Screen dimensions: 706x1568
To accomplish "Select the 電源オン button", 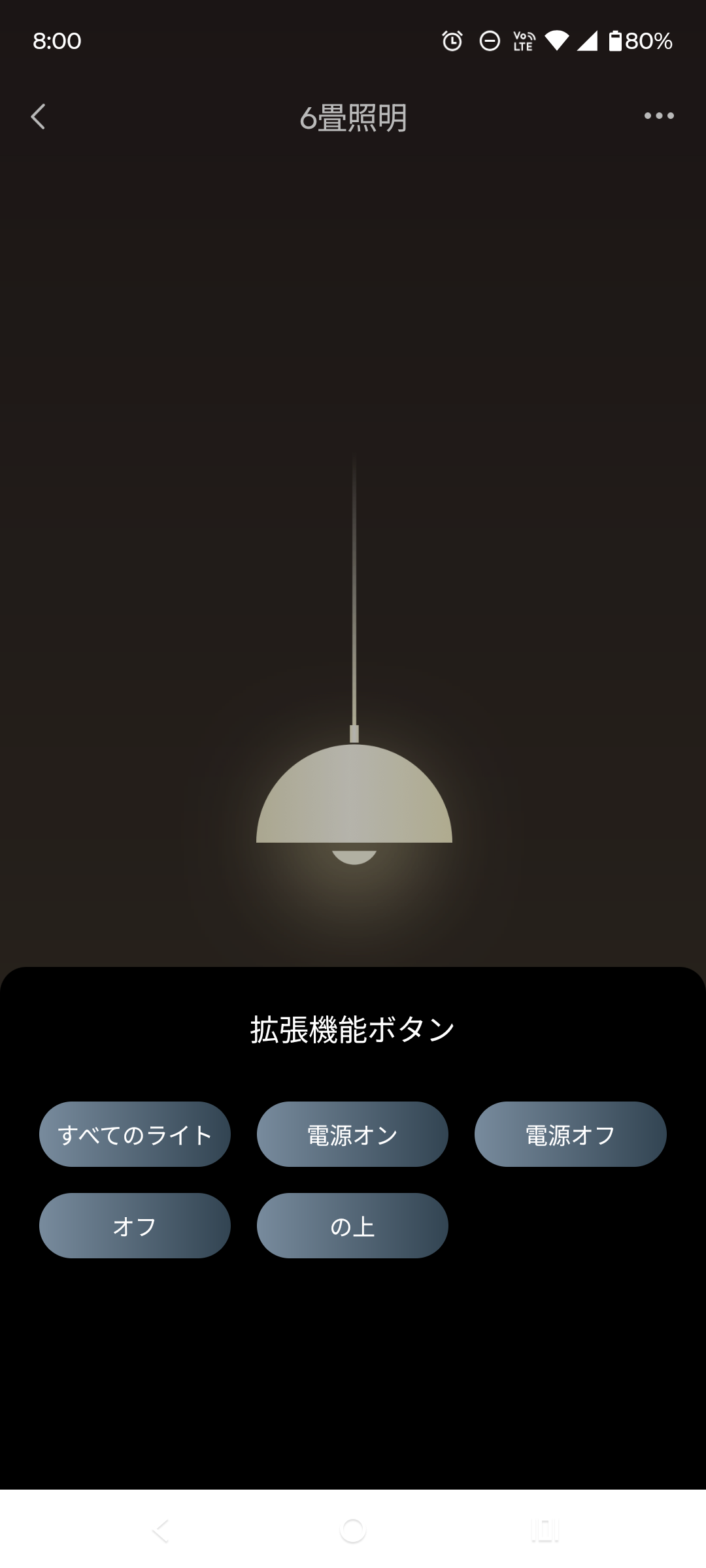I will pyautogui.click(x=352, y=1134).
